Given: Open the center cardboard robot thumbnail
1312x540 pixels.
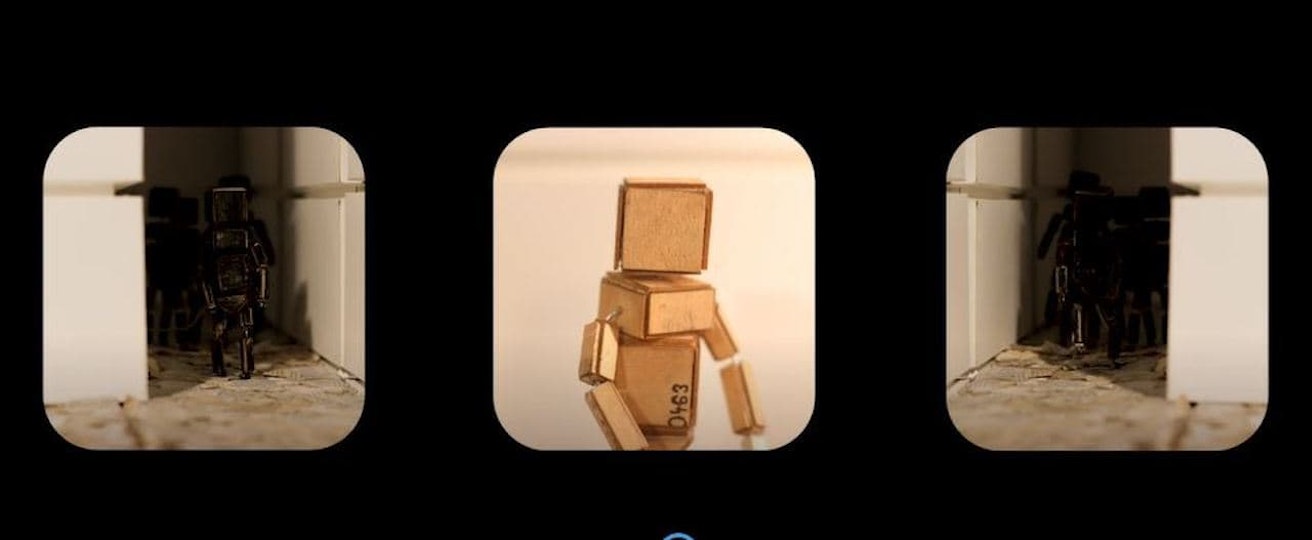Looking at the screenshot, I should [x=654, y=288].
